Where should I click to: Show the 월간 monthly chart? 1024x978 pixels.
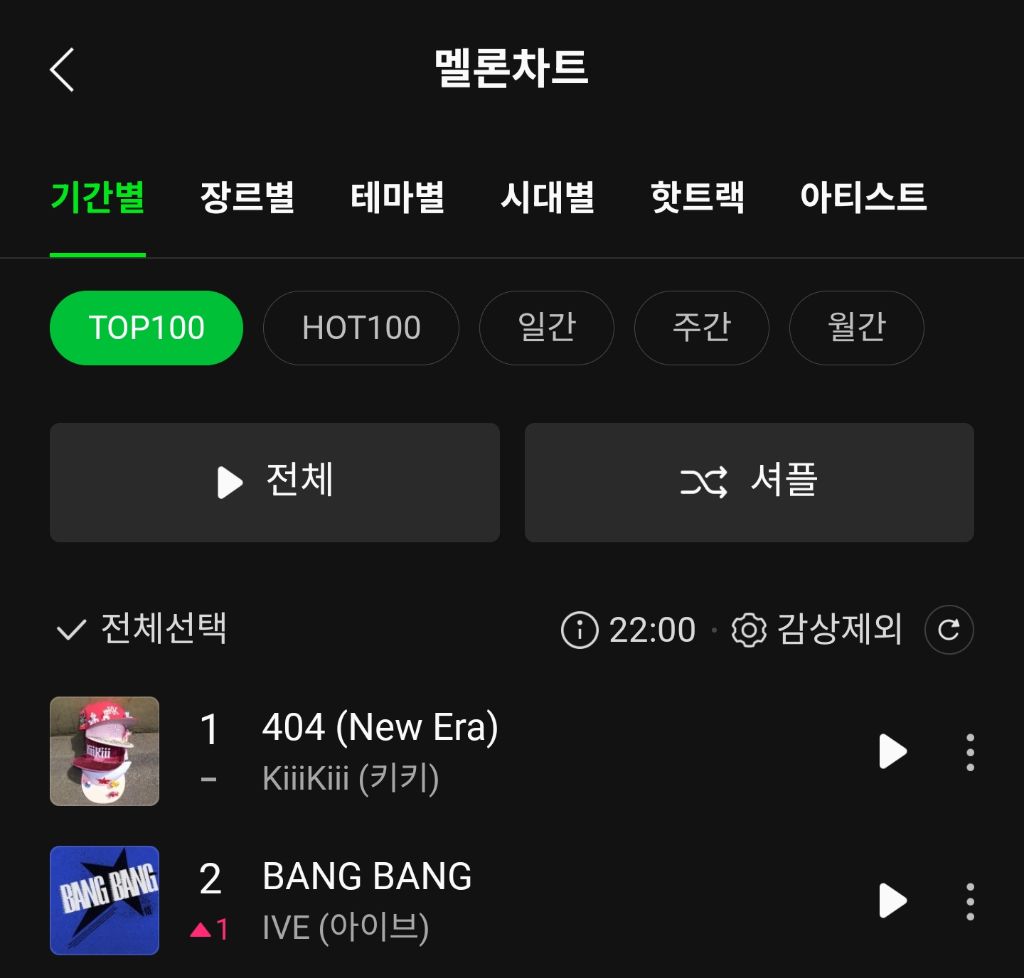coord(856,328)
